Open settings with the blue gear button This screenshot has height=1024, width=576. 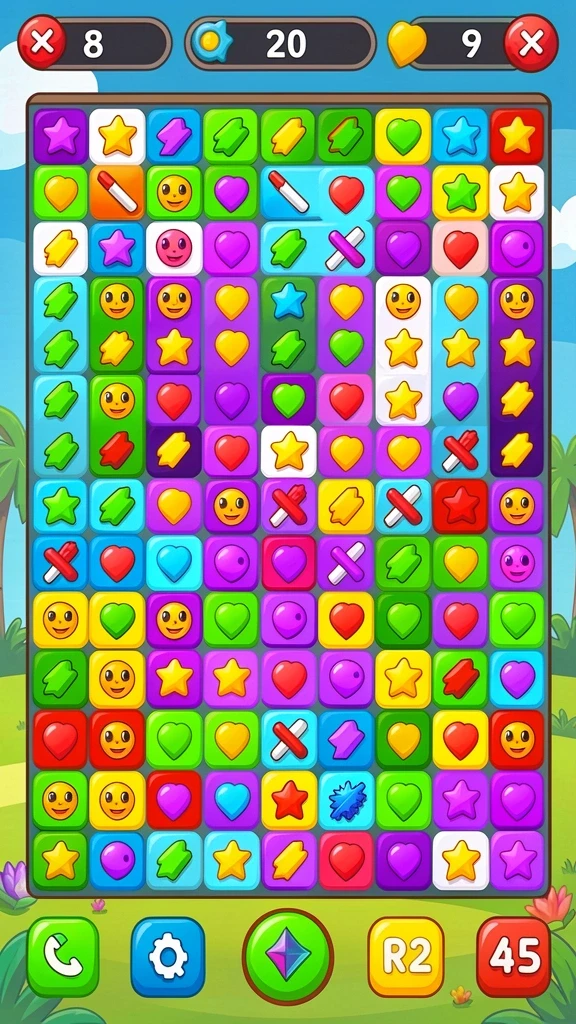tap(168, 957)
